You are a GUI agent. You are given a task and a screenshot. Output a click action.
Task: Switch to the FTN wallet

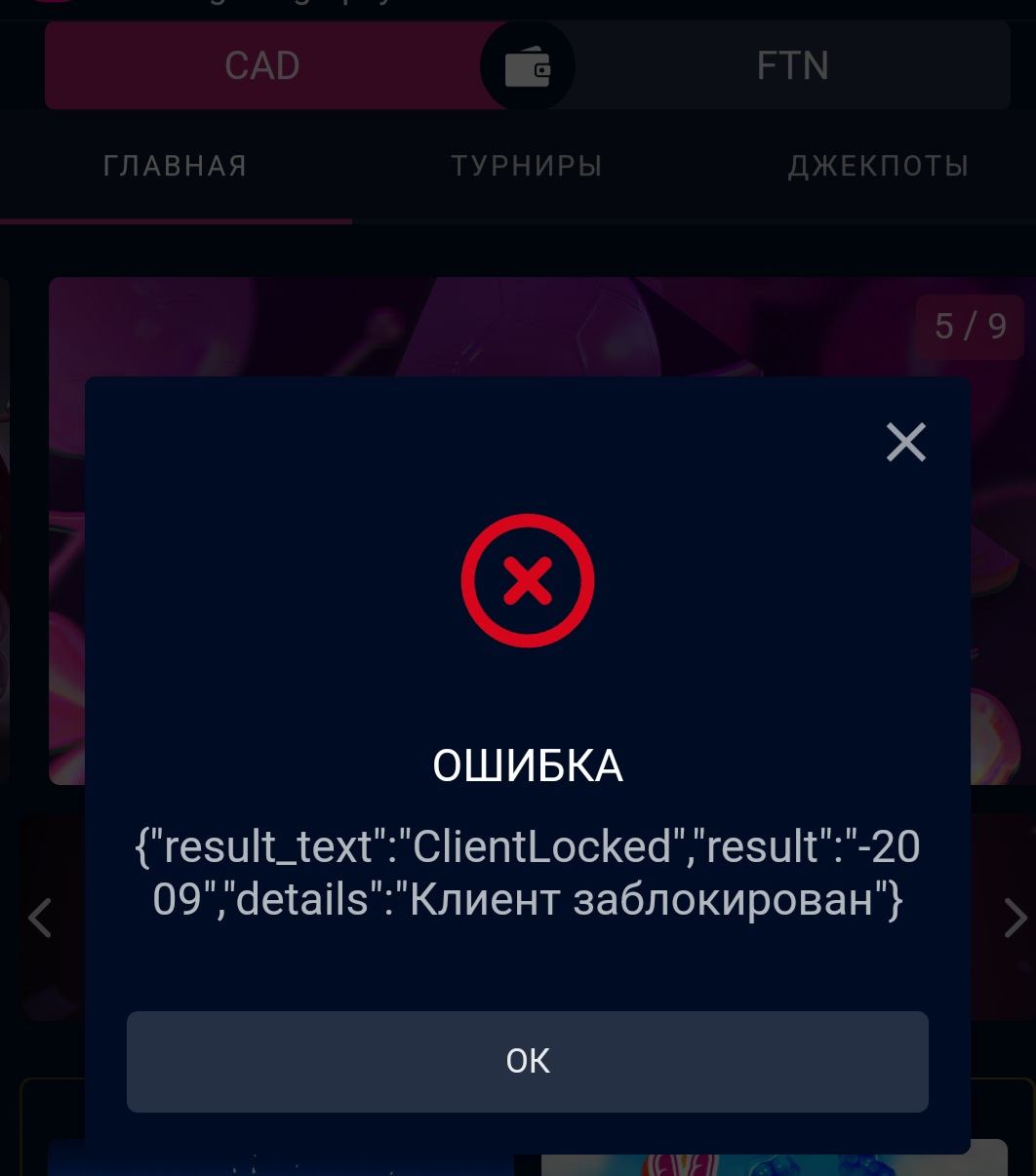point(792,66)
